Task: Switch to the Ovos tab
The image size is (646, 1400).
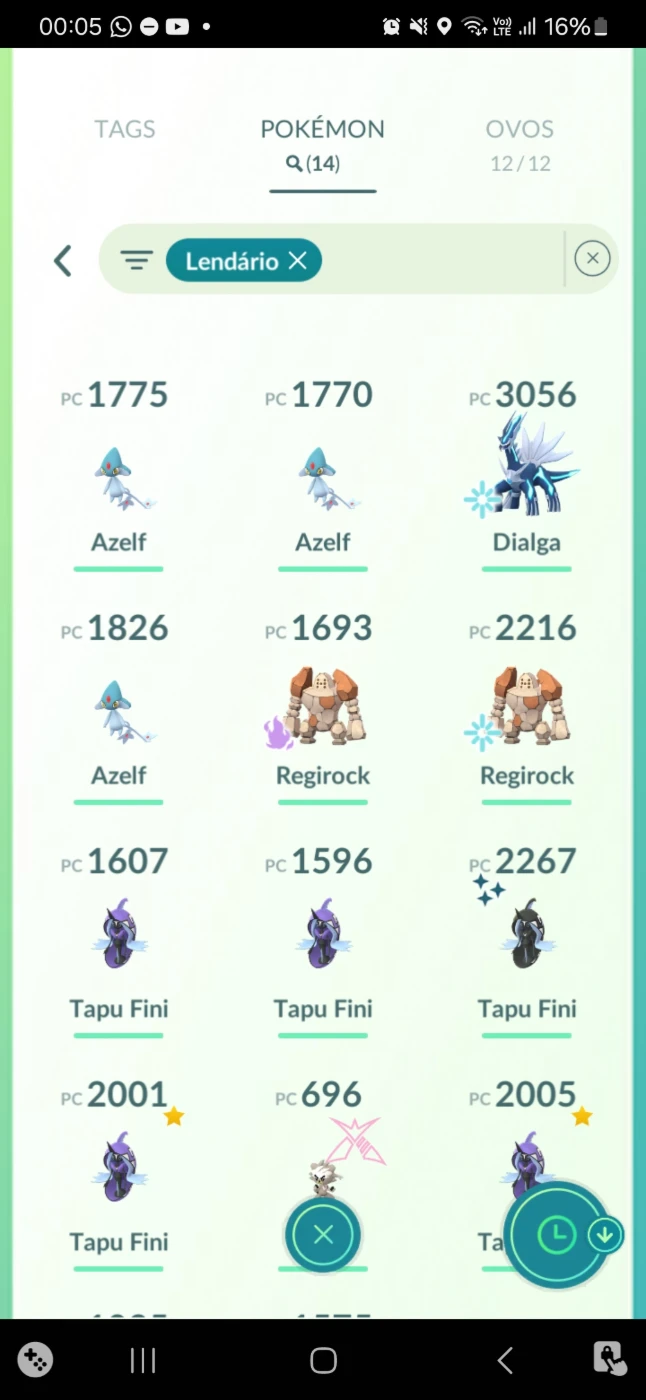Action: click(x=520, y=145)
